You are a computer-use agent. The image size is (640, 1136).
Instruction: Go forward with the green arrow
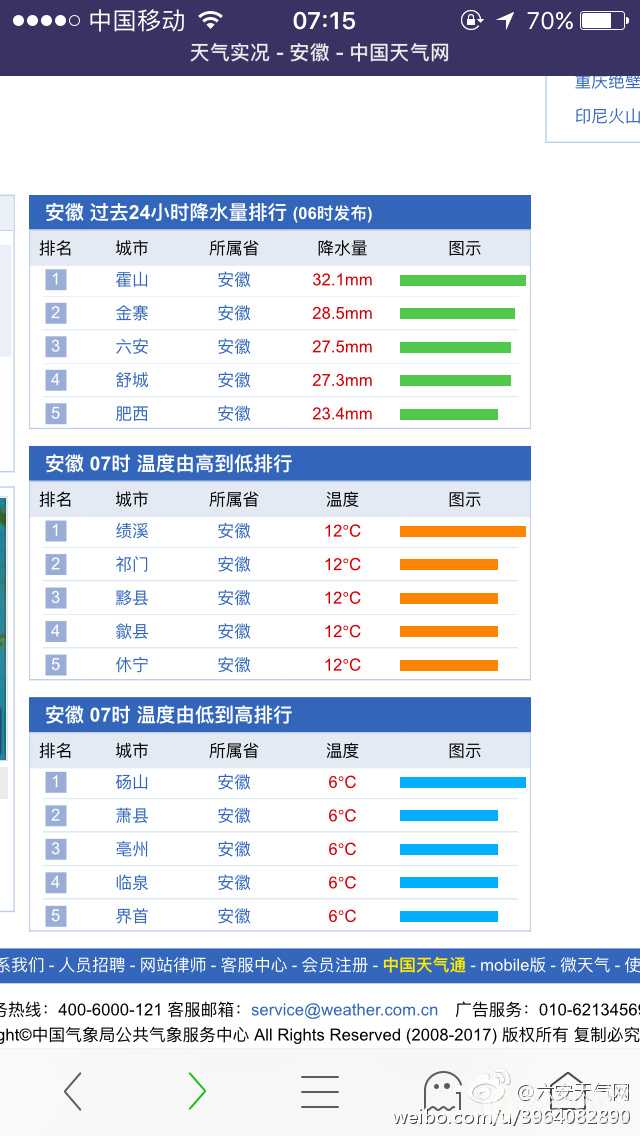pyautogui.click(x=197, y=1091)
